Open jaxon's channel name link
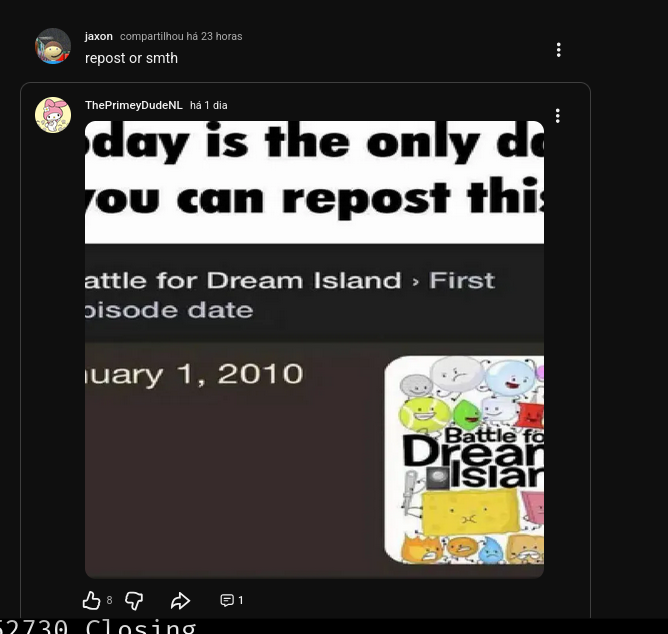The height and width of the screenshot is (634, 668). pos(98,36)
